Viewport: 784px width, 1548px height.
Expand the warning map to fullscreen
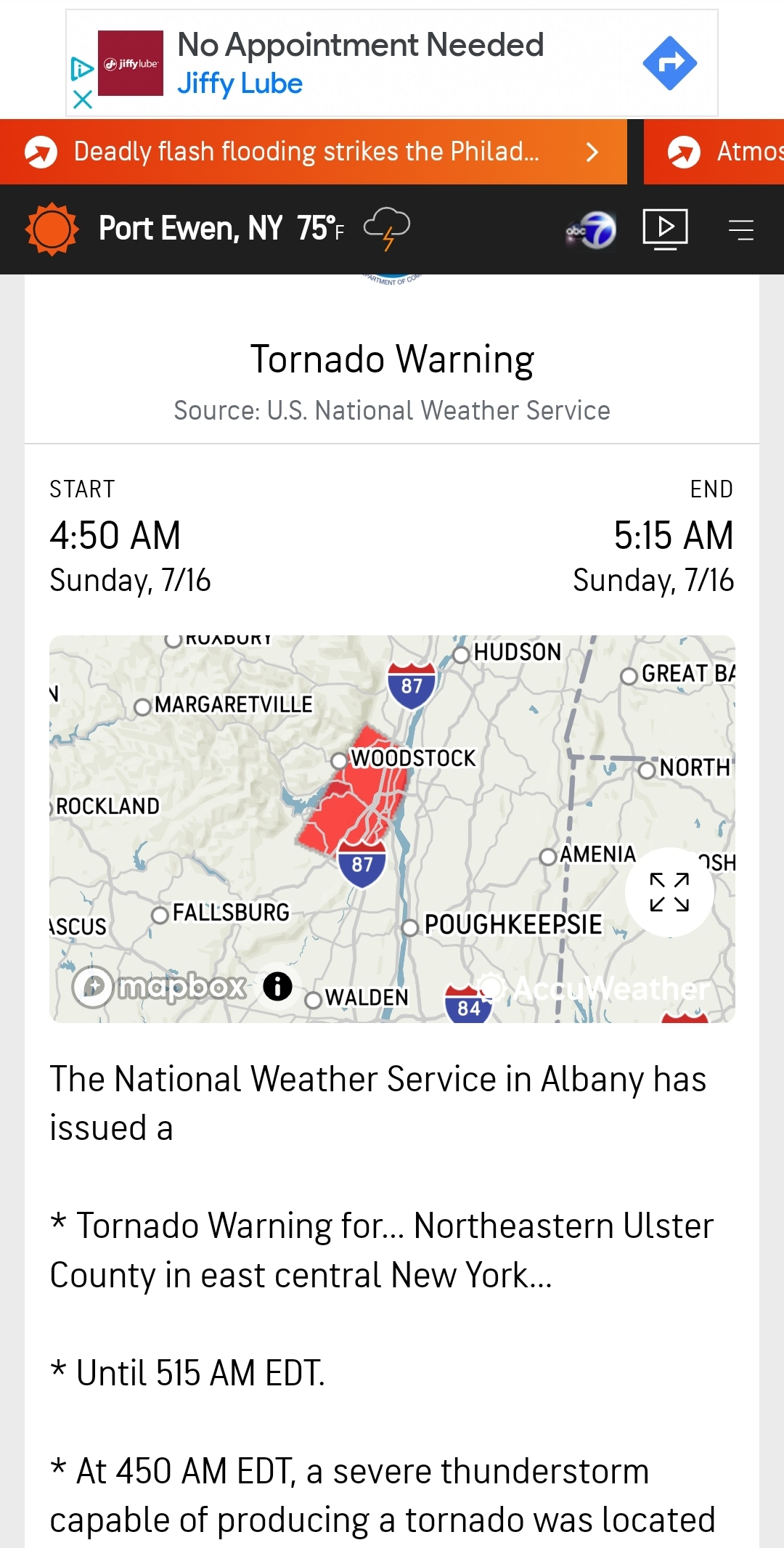(x=669, y=892)
